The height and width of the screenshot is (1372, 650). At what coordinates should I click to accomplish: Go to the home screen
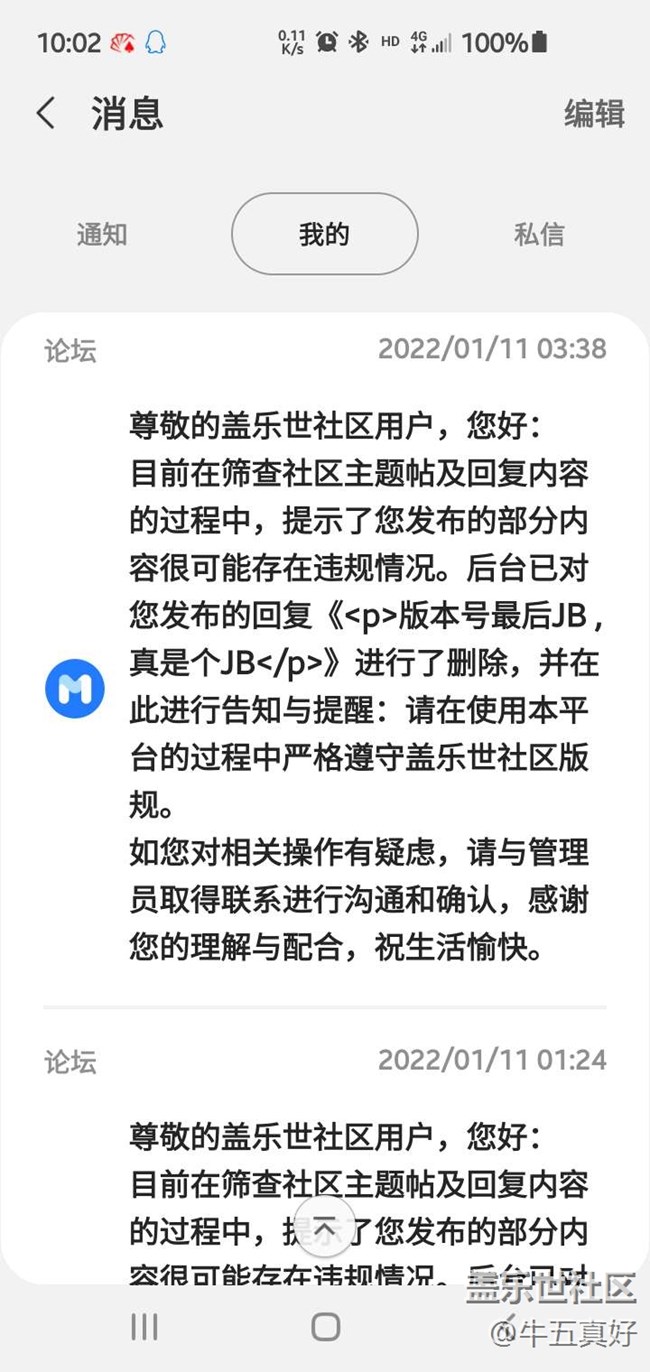[x=325, y=1327]
